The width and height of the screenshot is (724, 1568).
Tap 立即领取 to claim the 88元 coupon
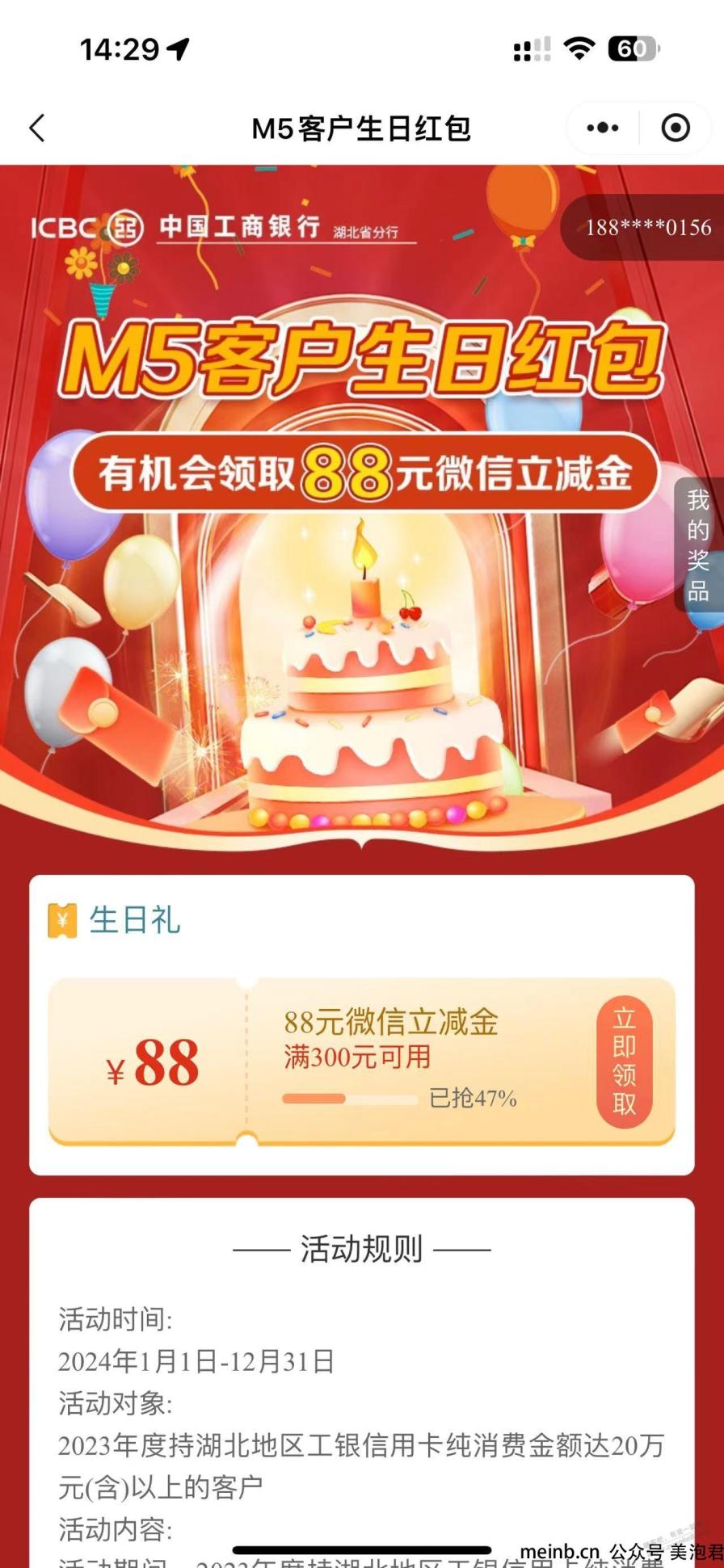pyautogui.click(x=624, y=1061)
